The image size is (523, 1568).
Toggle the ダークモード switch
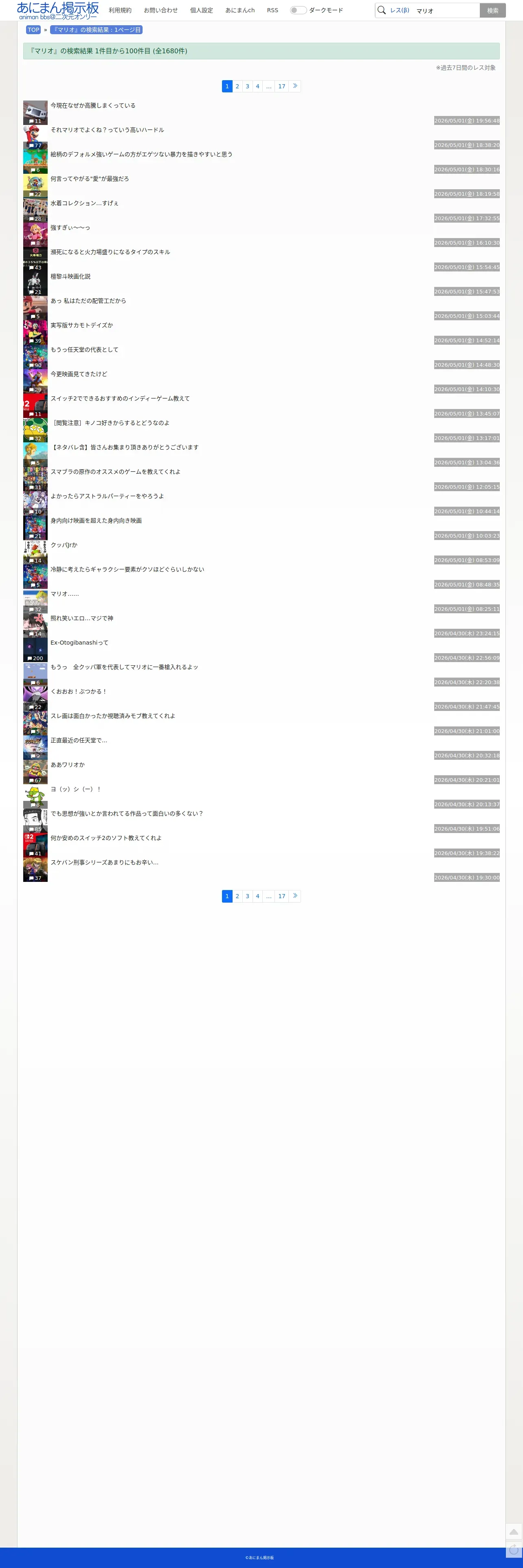(x=298, y=10)
